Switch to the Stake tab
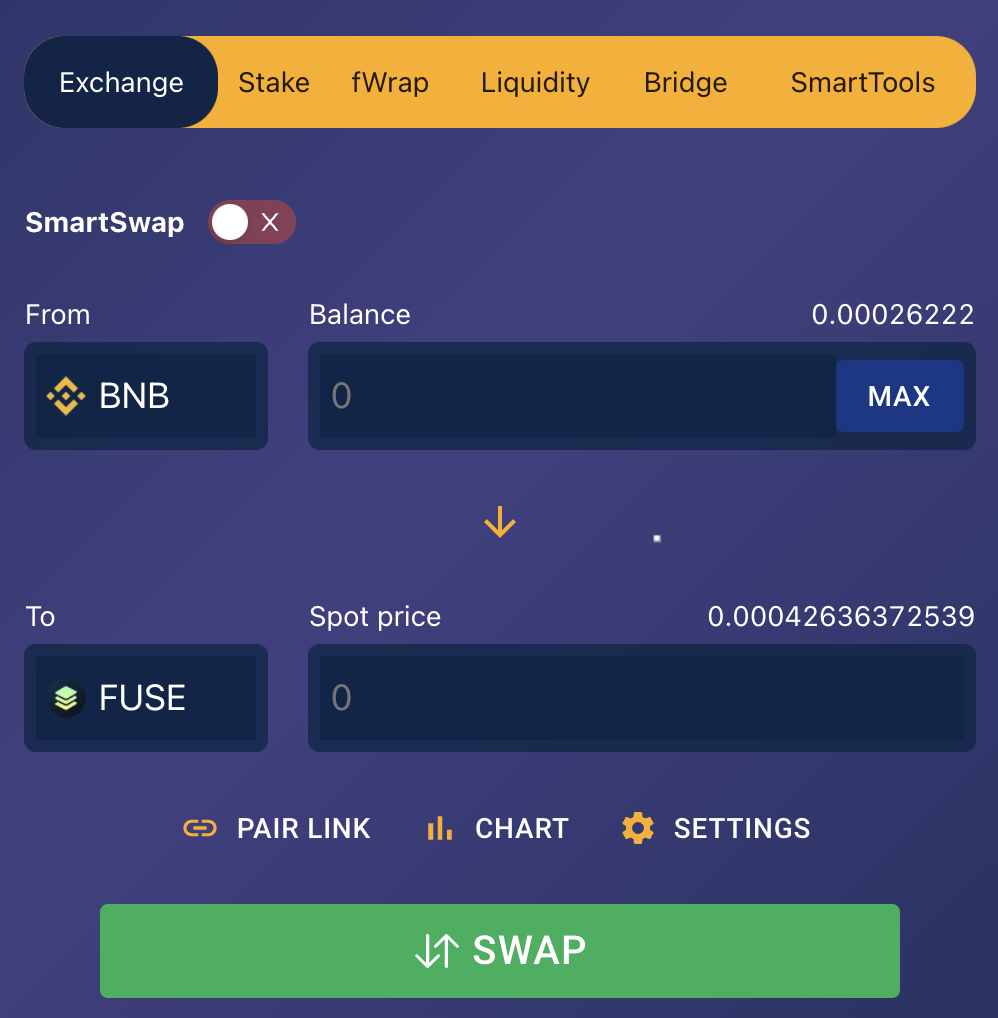This screenshot has height=1018, width=998. coord(273,82)
